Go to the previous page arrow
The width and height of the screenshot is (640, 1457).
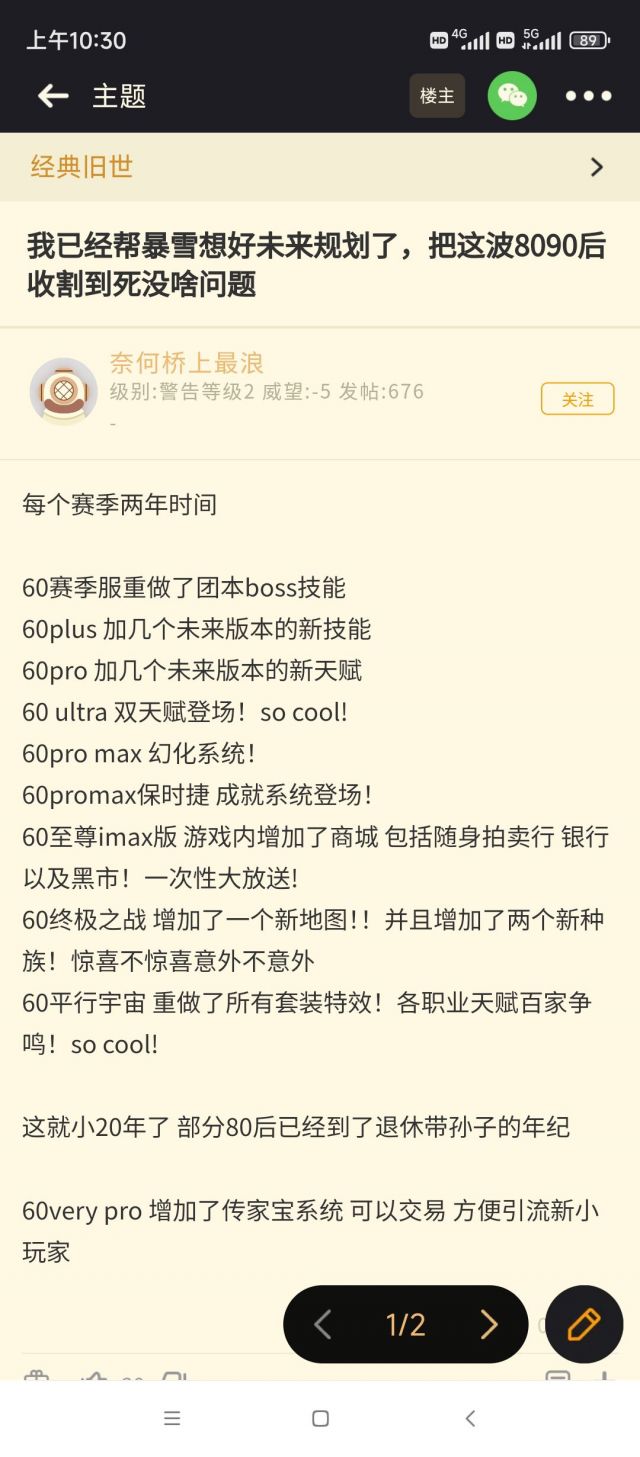tap(323, 1324)
